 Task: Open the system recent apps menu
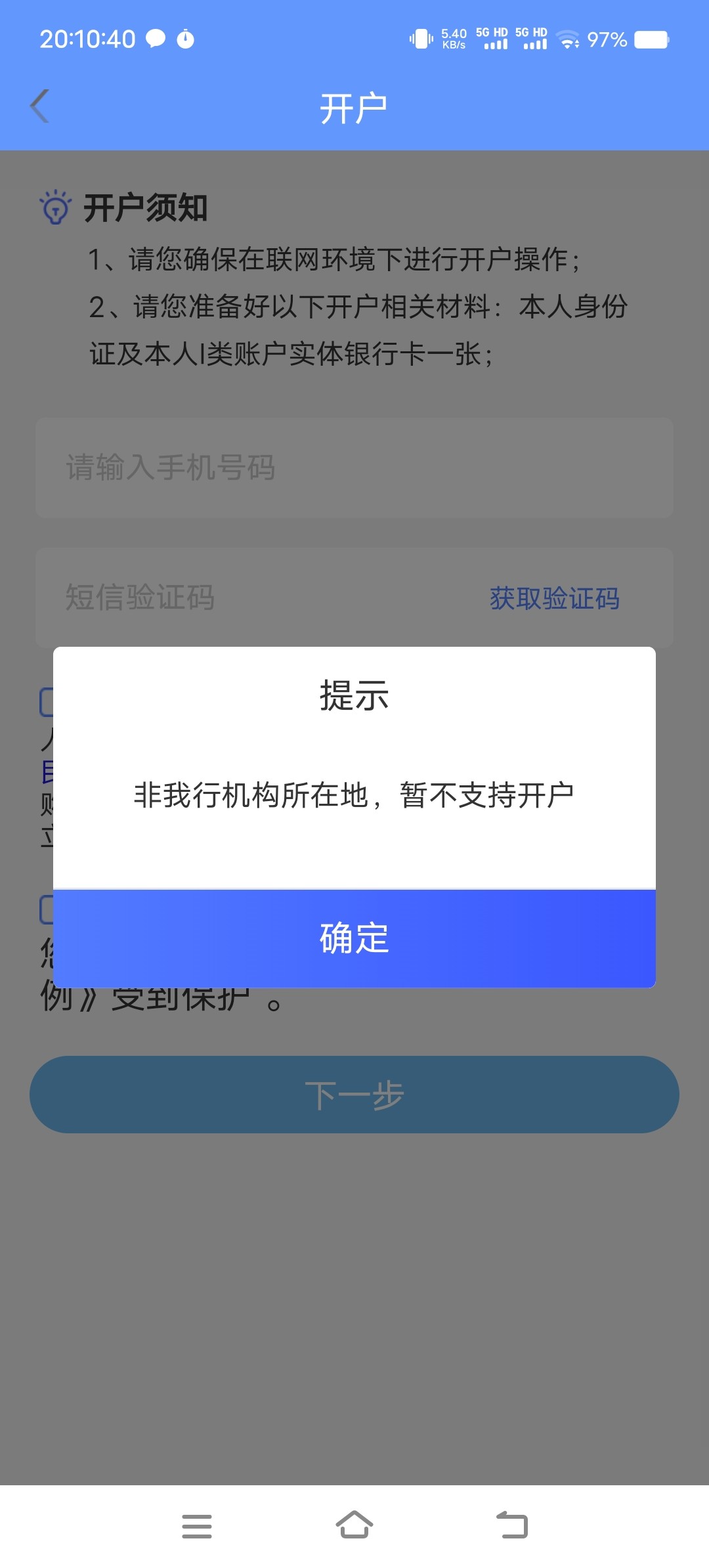[197, 1526]
